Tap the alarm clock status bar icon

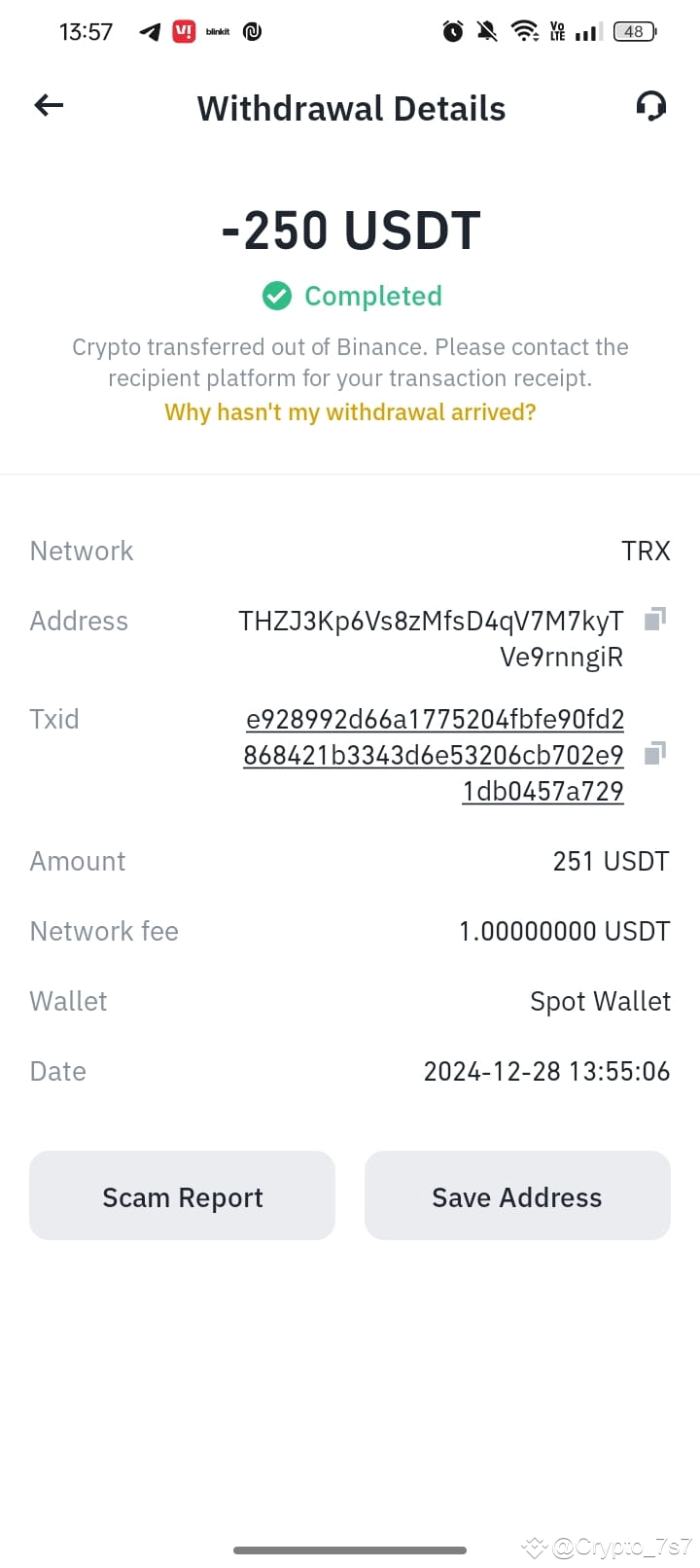(x=452, y=31)
